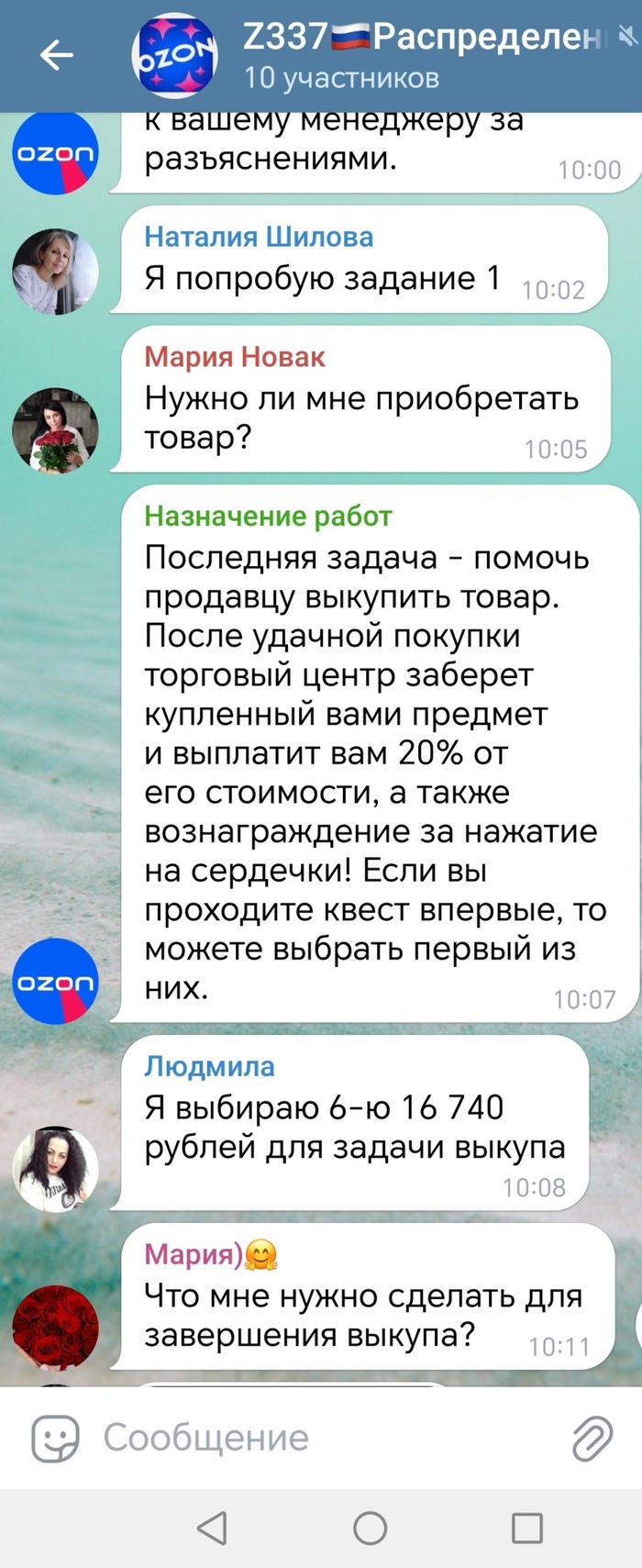
Task: Open the group's Ozon avatar
Action: click(x=175, y=56)
